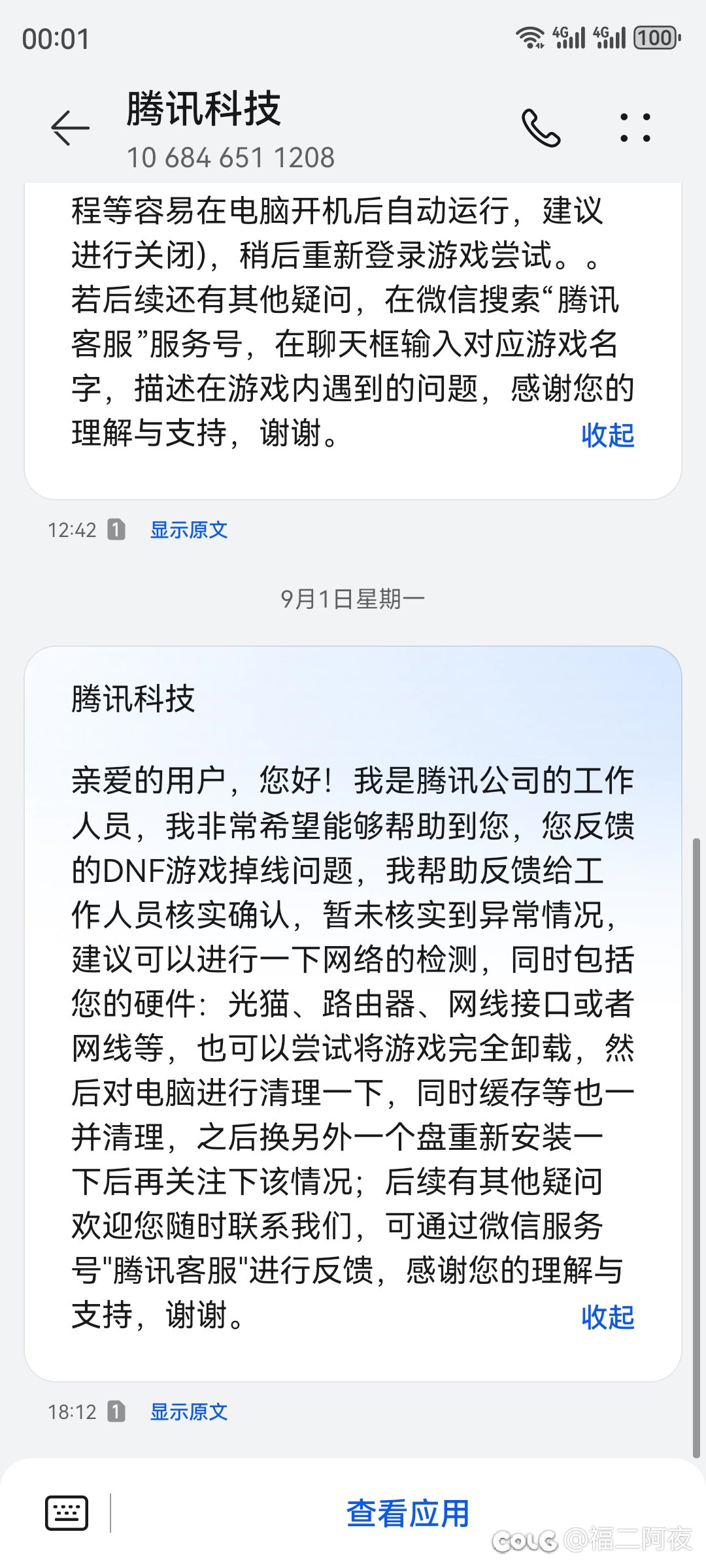Switch to keyboard input with the keyboard icon

67,1512
